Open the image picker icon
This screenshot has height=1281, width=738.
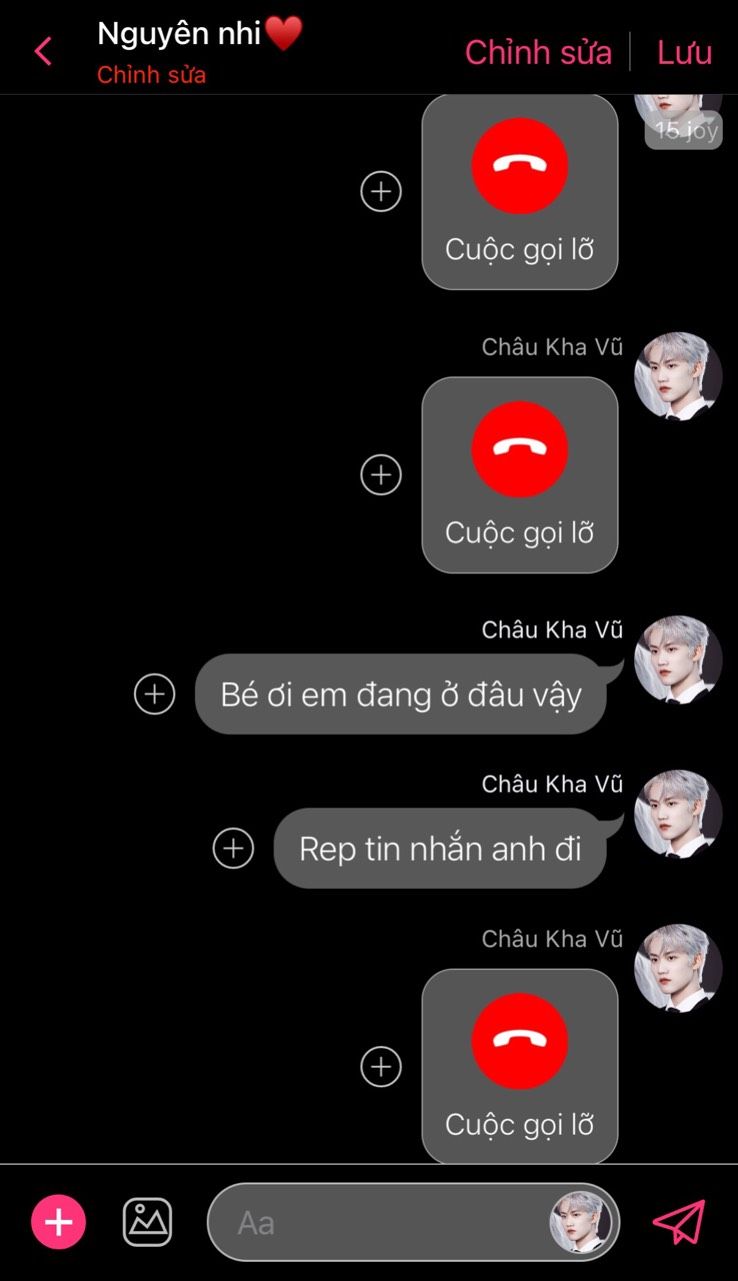point(147,1222)
